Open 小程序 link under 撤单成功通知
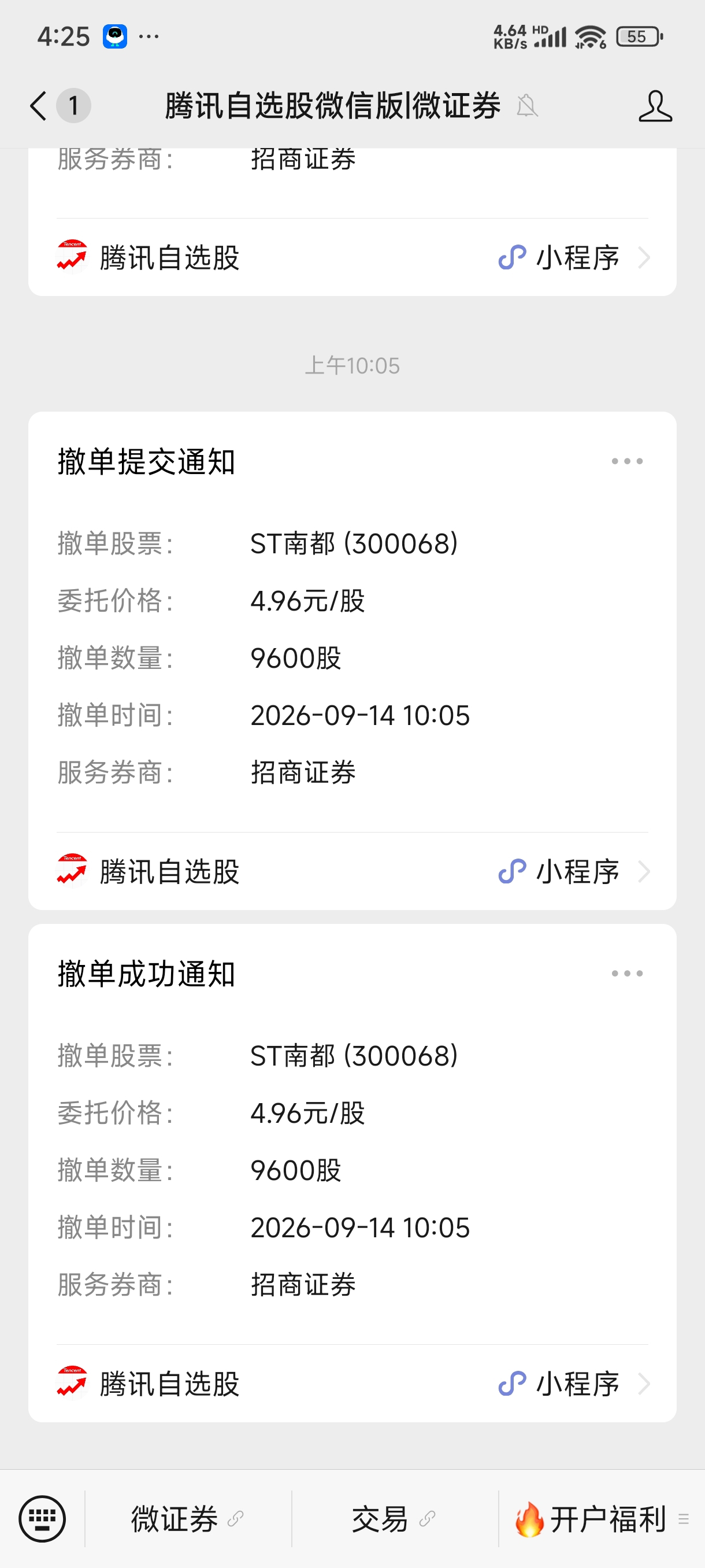This screenshot has width=705, height=1568. click(x=574, y=1384)
